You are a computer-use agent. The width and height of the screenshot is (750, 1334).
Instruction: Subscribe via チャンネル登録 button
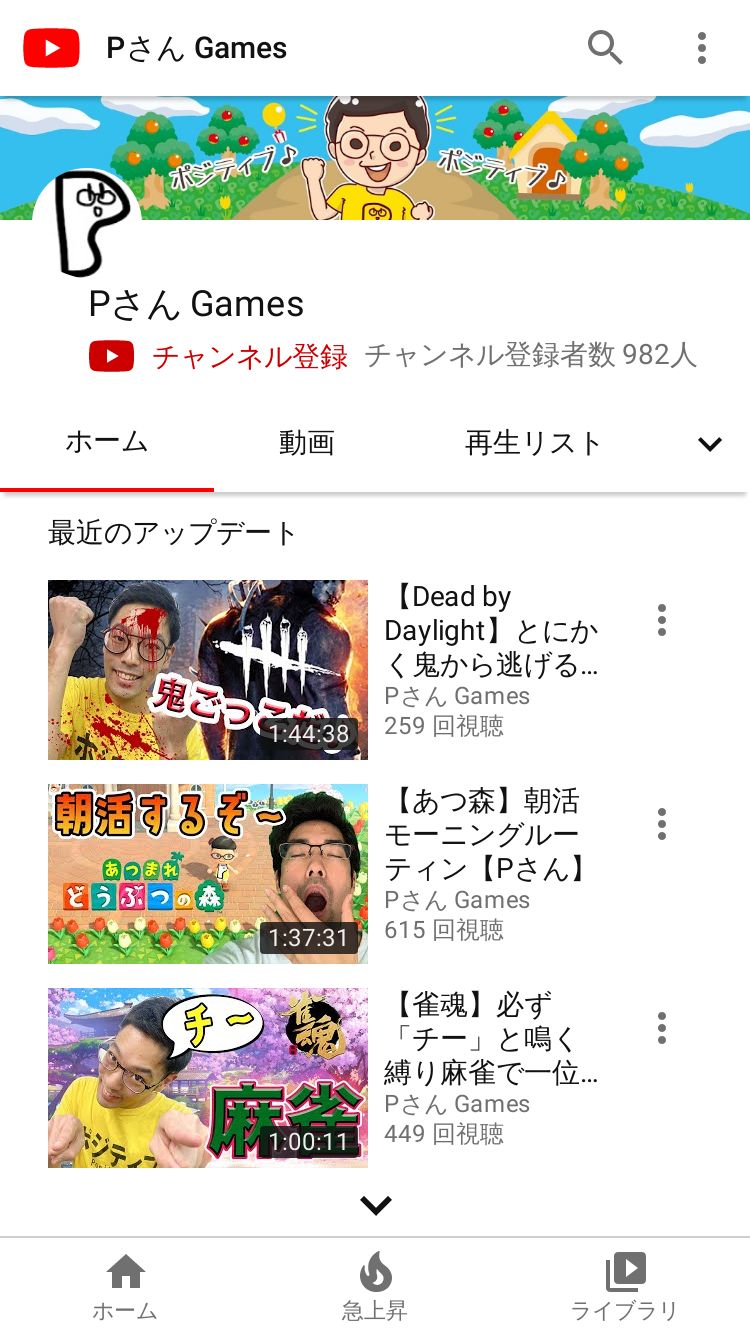click(x=219, y=356)
